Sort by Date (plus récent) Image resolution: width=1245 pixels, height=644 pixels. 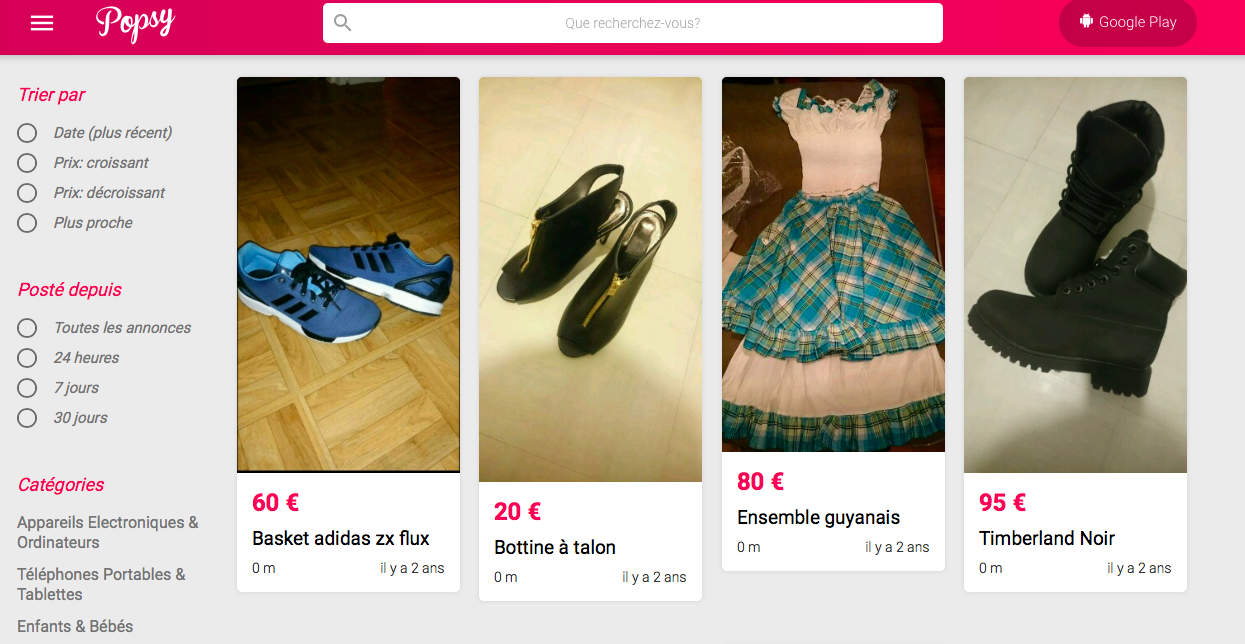(96, 133)
